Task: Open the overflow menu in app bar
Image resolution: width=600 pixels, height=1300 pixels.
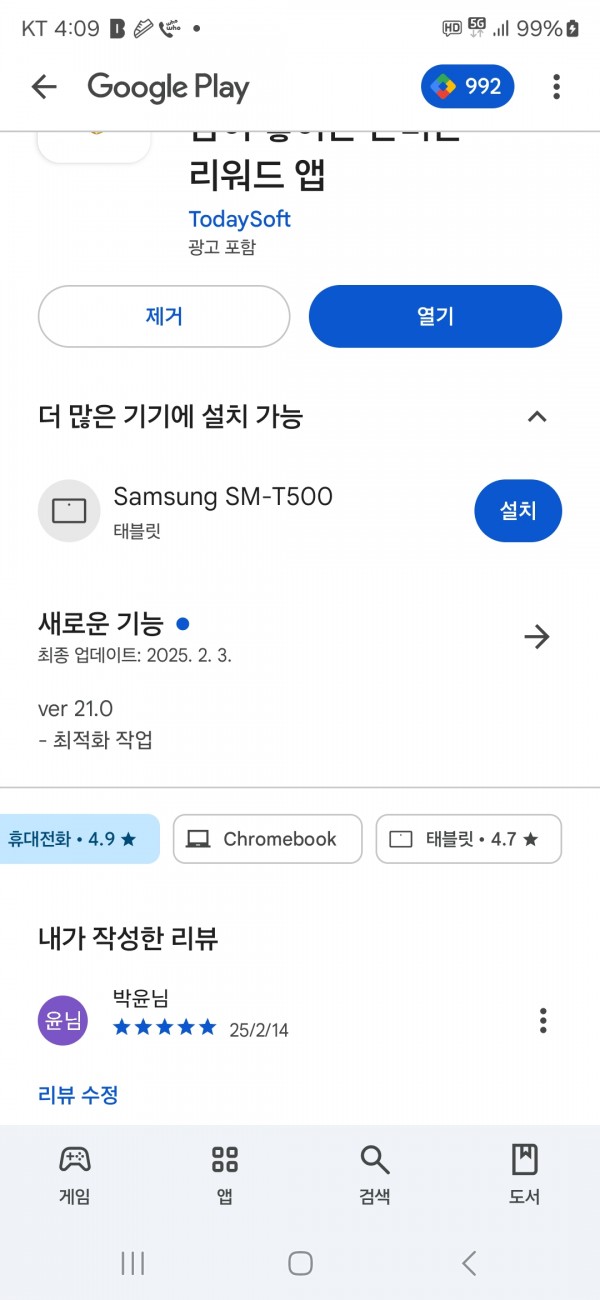Action: point(557,87)
